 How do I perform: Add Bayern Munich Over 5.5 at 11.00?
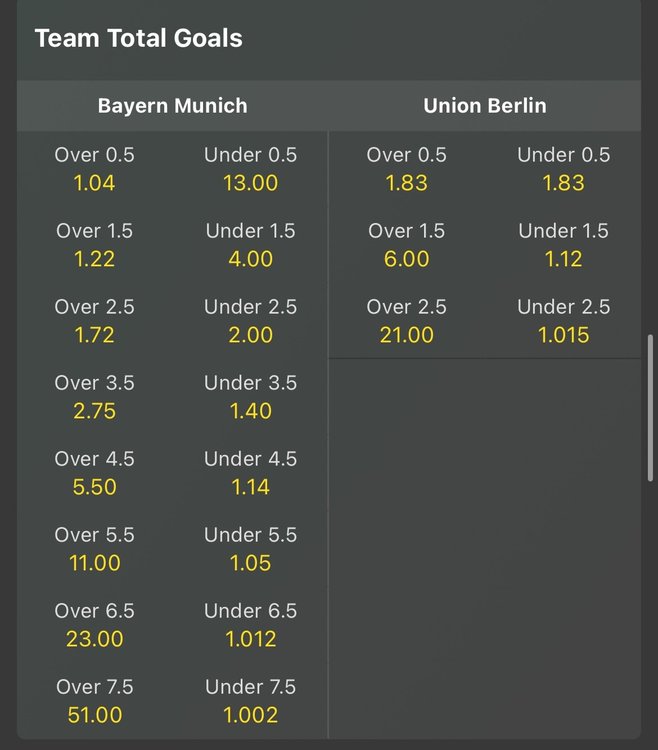pyautogui.click(x=95, y=550)
